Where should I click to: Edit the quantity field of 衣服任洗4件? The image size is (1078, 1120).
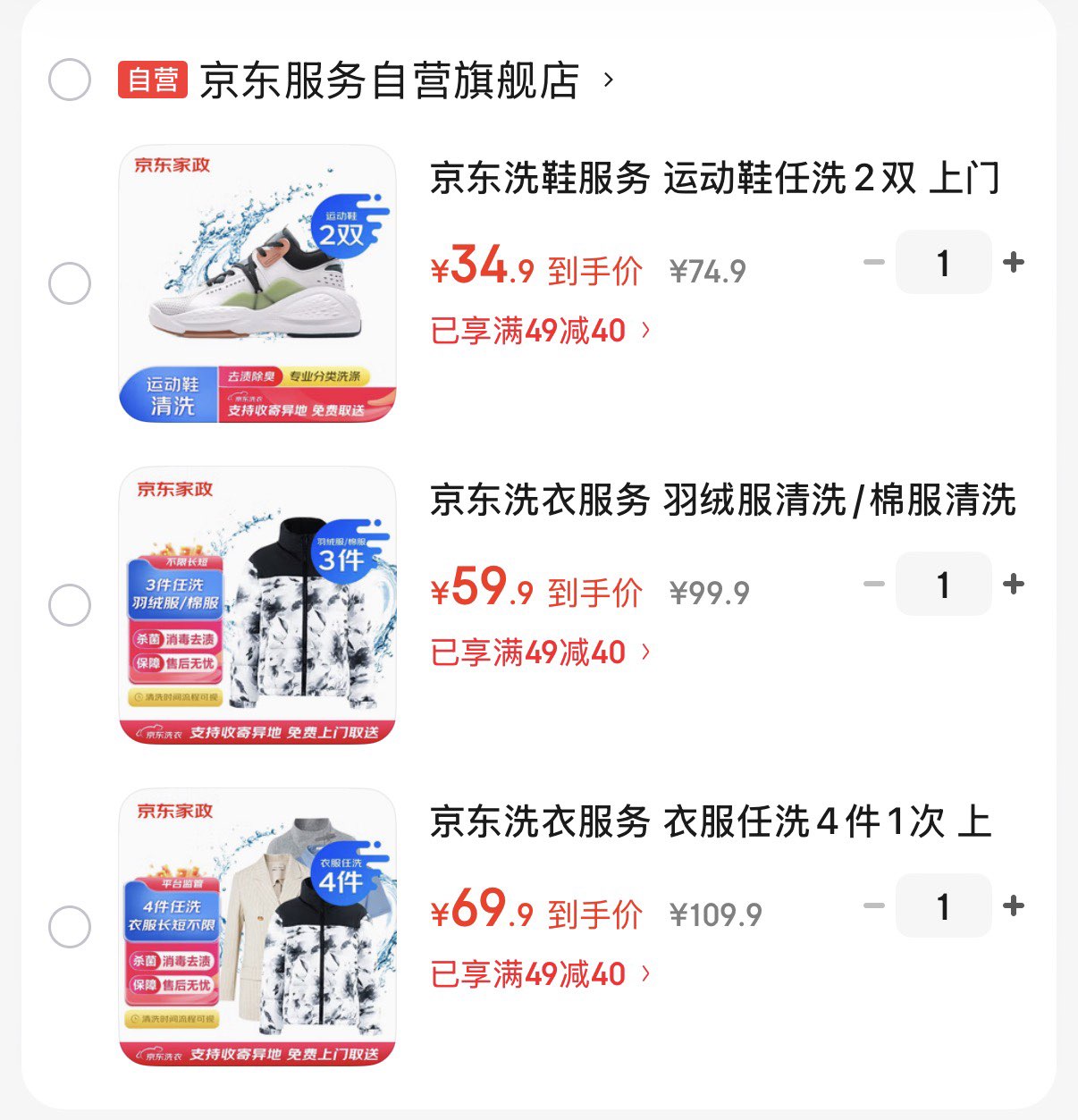(x=943, y=906)
